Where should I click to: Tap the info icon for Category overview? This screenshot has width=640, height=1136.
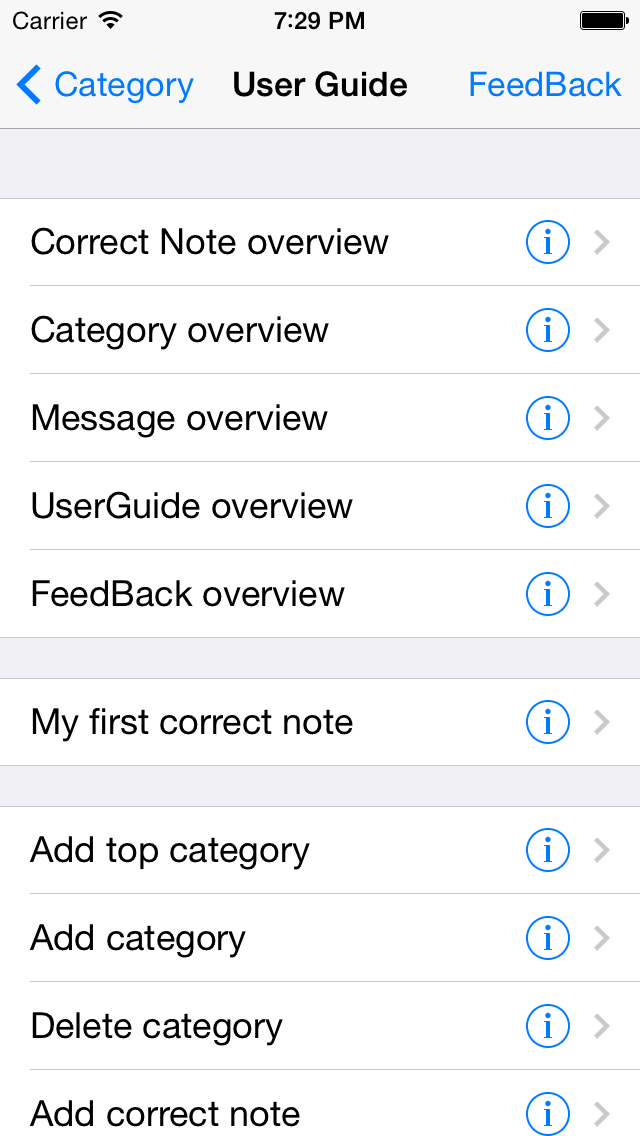pyautogui.click(x=547, y=330)
